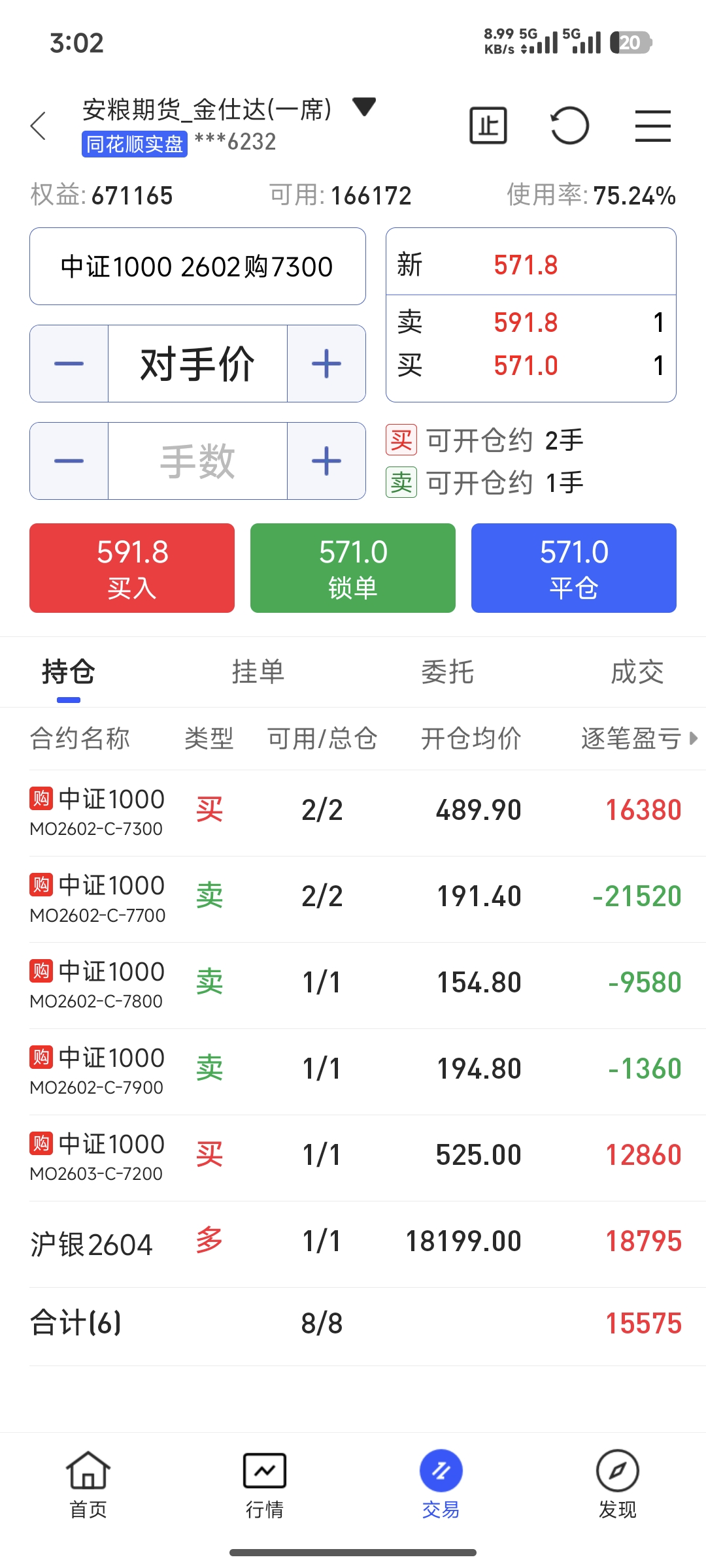Decrease the price with the minus button

point(69,363)
